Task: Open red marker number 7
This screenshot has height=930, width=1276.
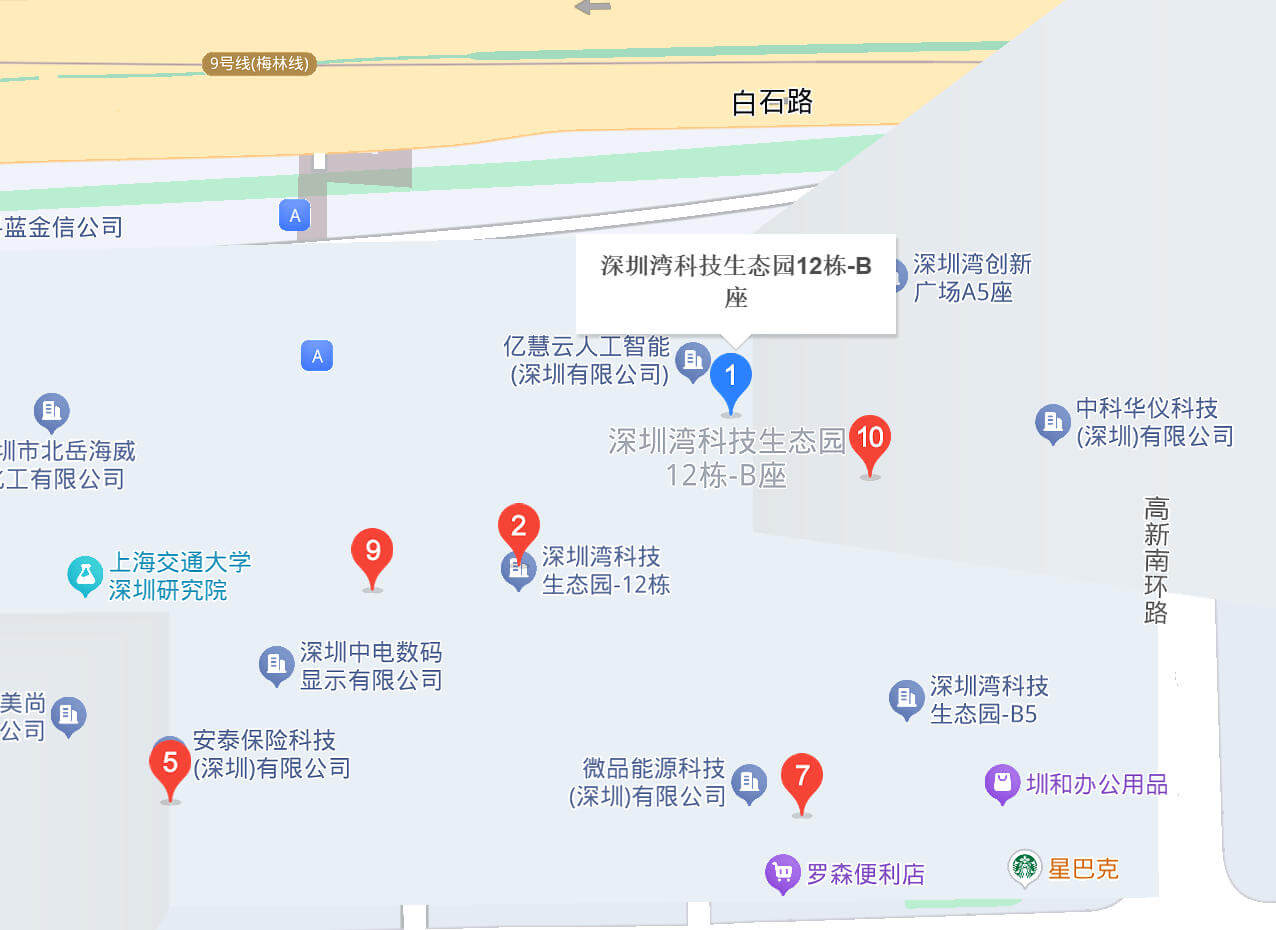Action: [802, 776]
